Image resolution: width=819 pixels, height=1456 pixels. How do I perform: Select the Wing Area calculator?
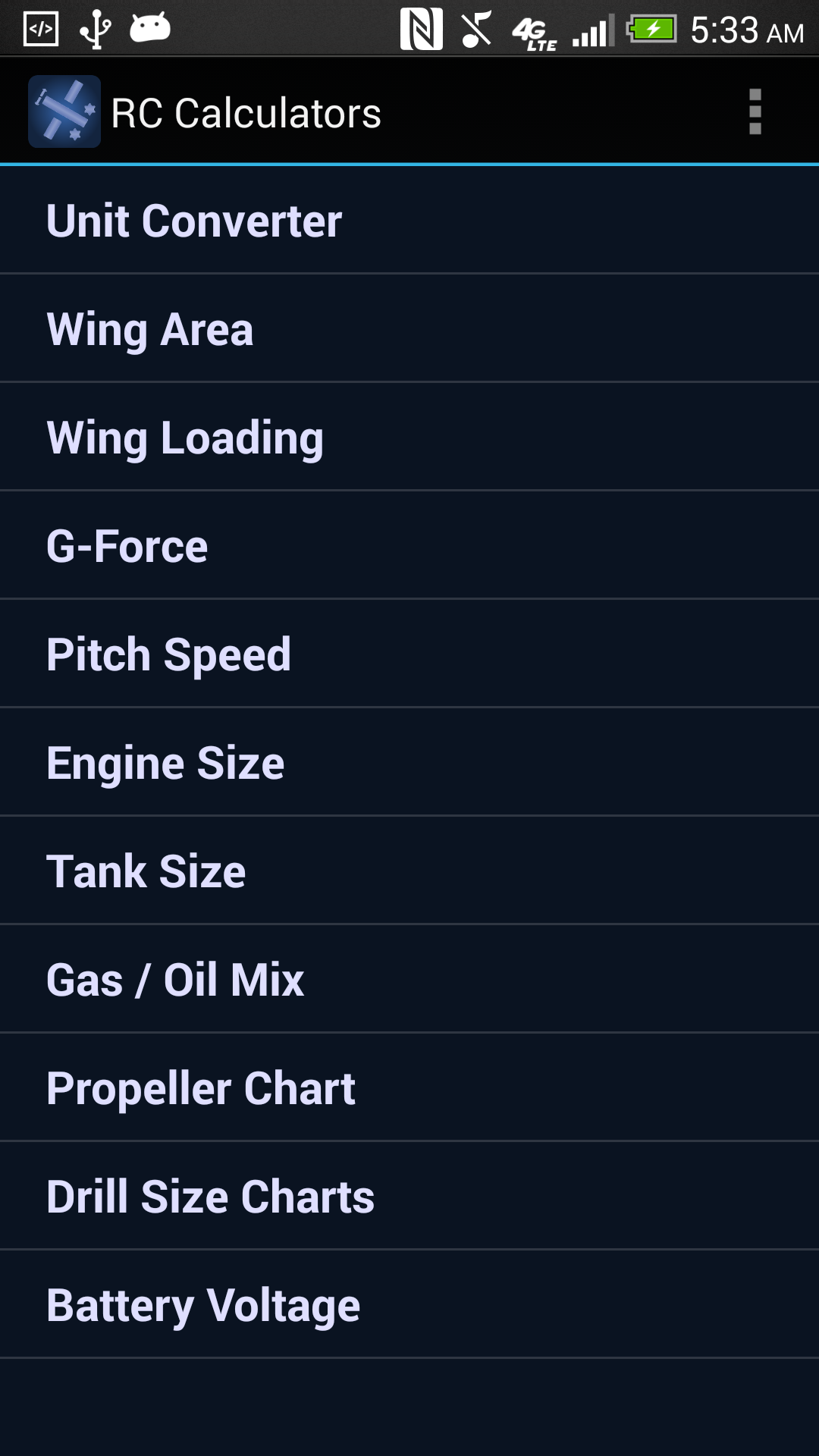[x=409, y=328]
